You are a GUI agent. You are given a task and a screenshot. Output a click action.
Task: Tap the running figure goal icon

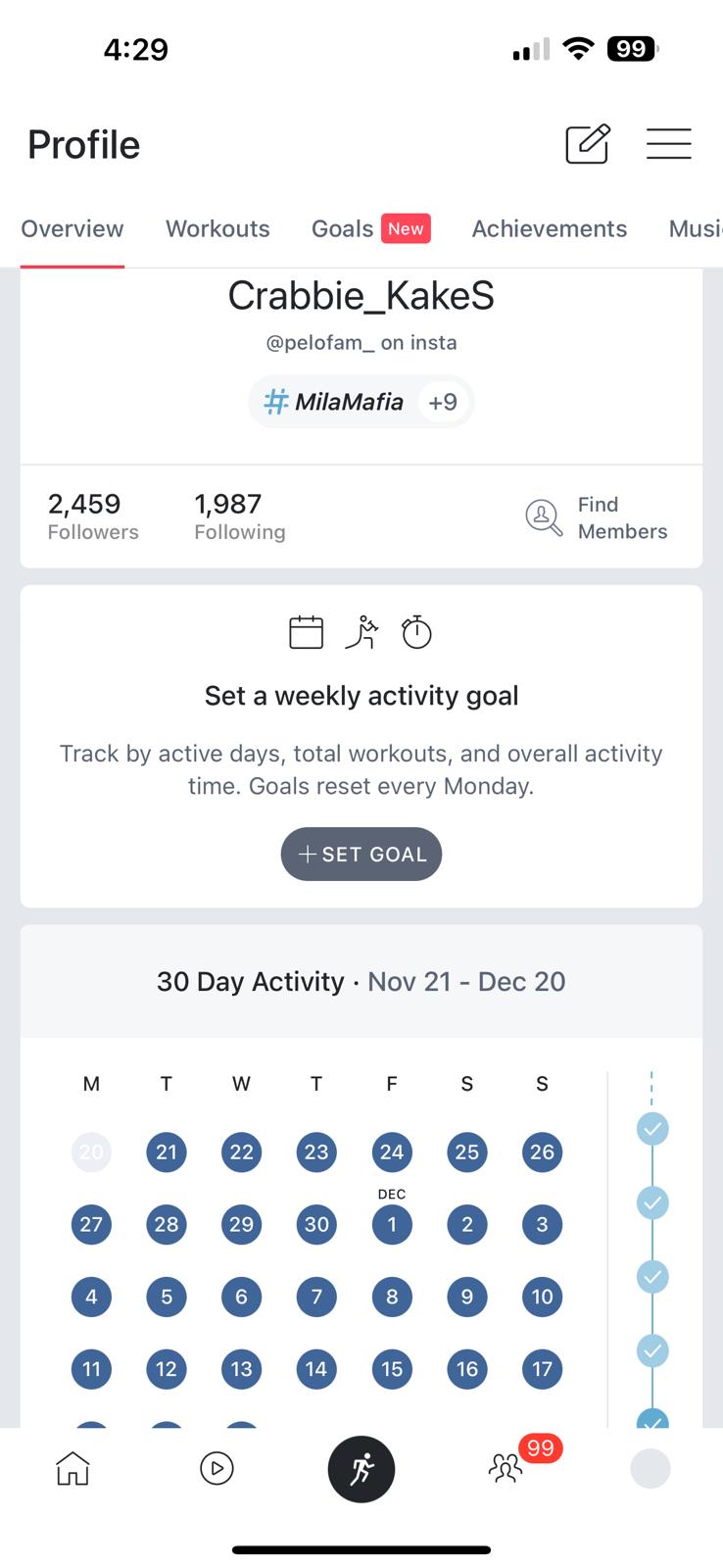coord(361,632)
